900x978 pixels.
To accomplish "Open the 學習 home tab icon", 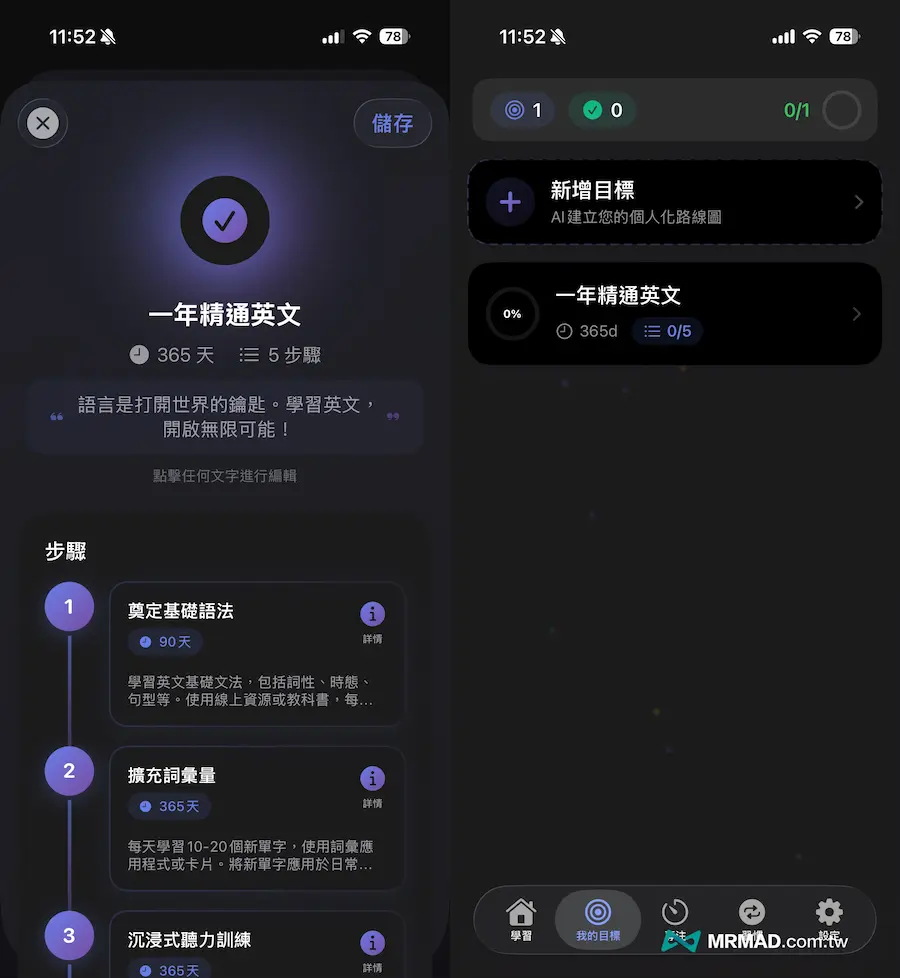I will coord(521,912).
